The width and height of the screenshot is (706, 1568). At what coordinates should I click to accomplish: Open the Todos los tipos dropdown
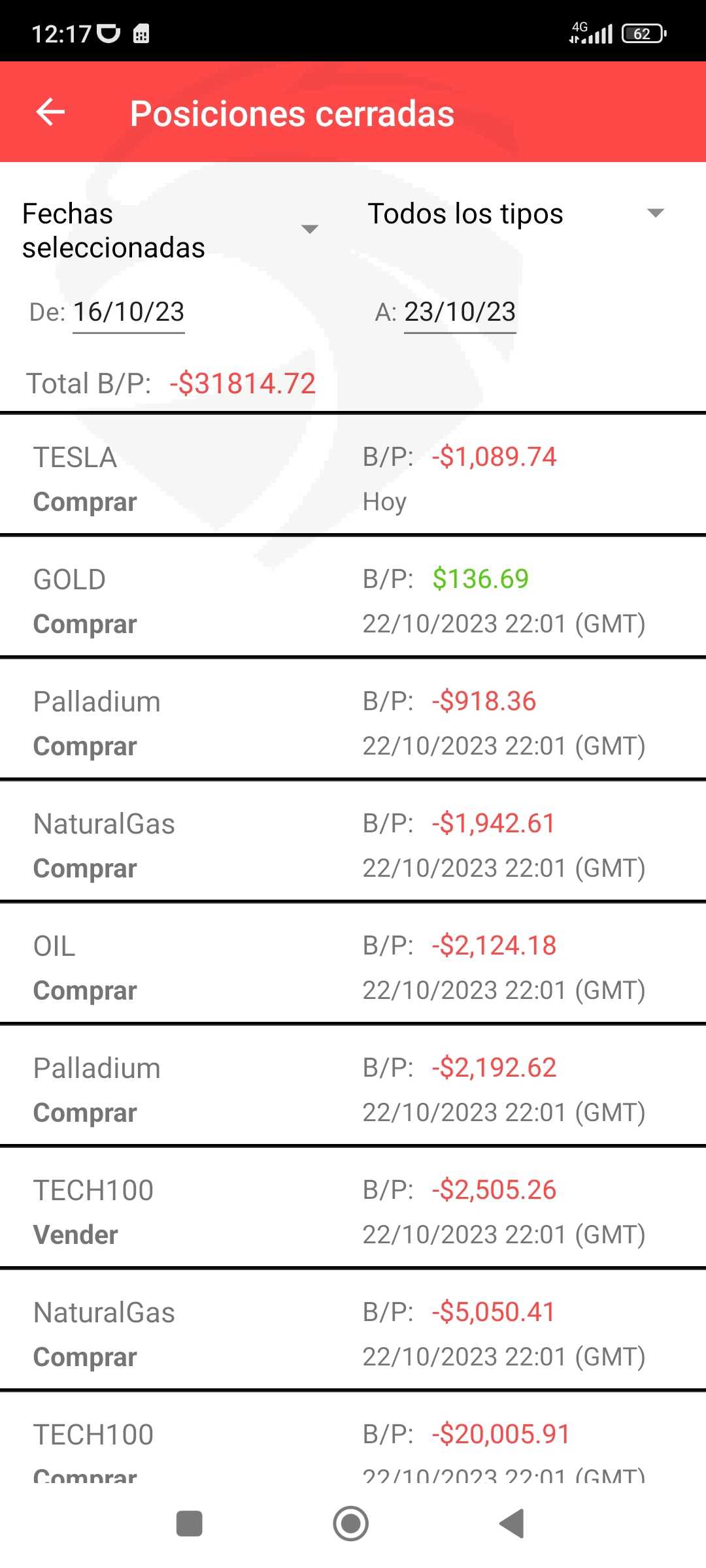516,214
